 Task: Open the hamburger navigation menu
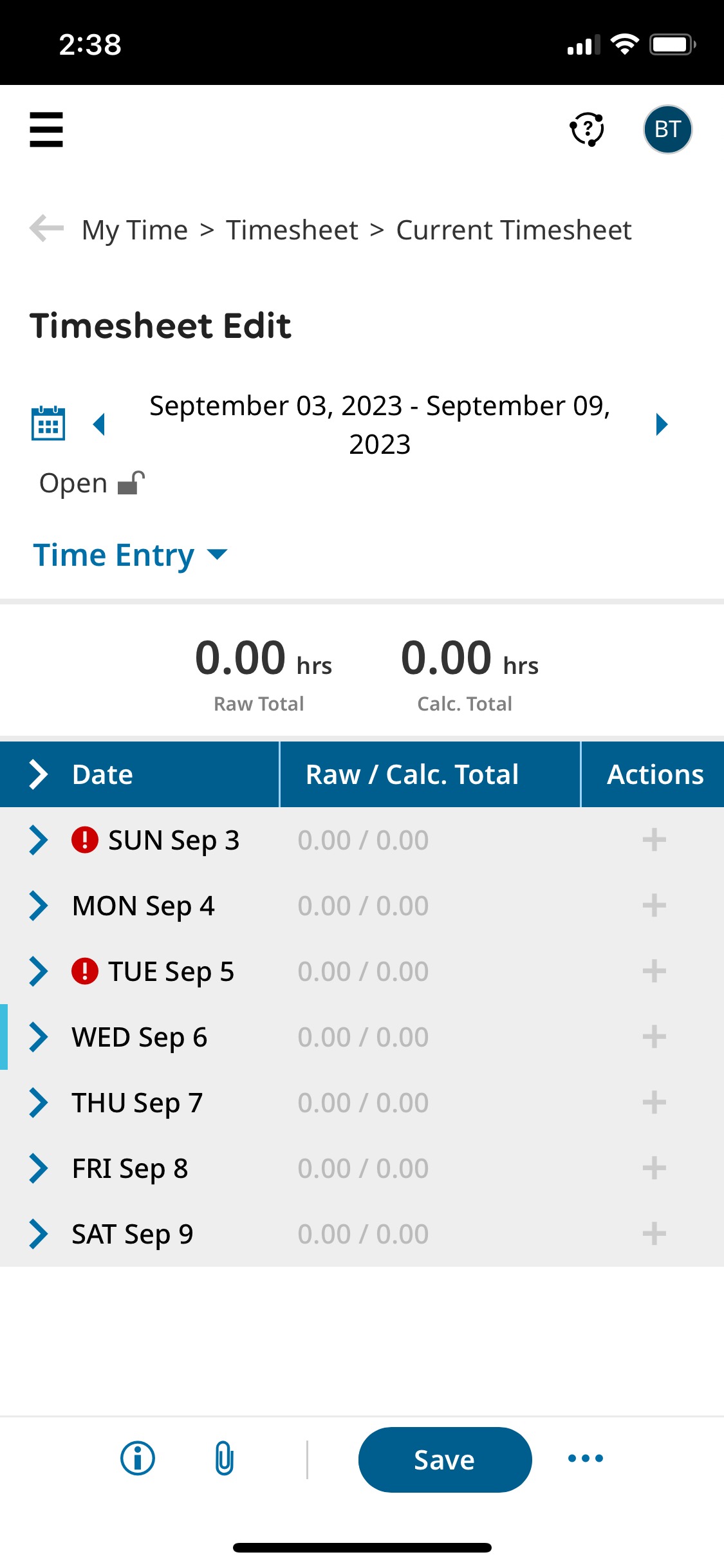tap(46, 129)
